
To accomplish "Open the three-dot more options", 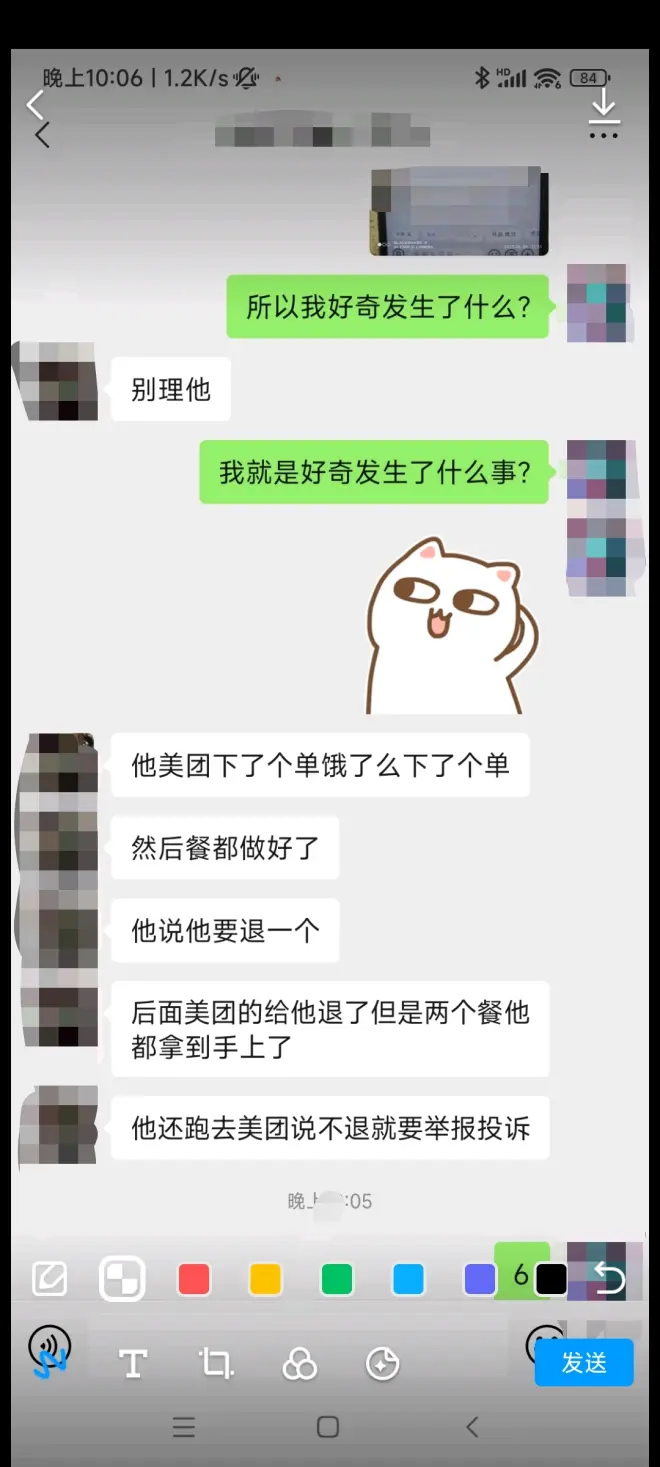I will click(x=603, y=135).
